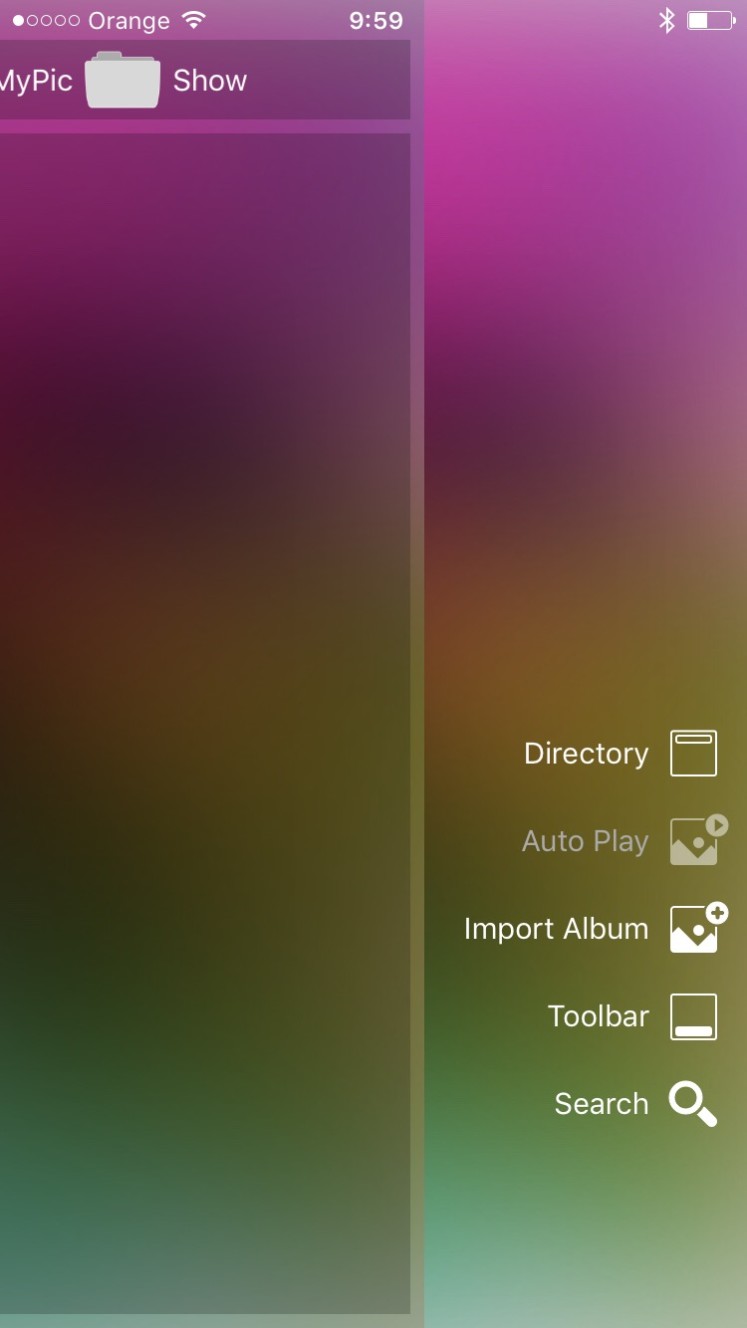The width and height of the screenshot is (747, 1328).
Task: Open Search from the side menu
Action: click(636, 1103)
